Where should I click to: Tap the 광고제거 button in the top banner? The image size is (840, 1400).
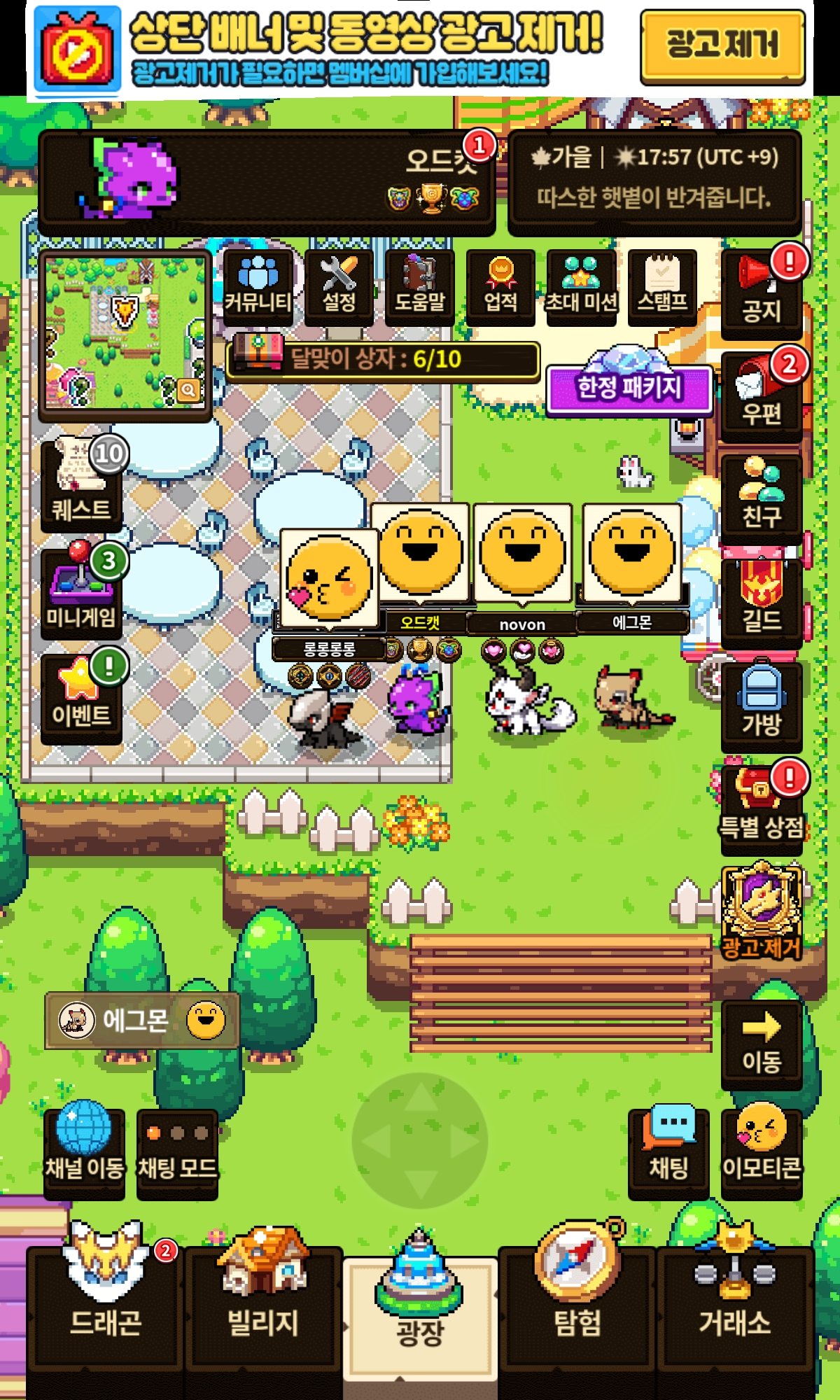(x=722, y=47)
